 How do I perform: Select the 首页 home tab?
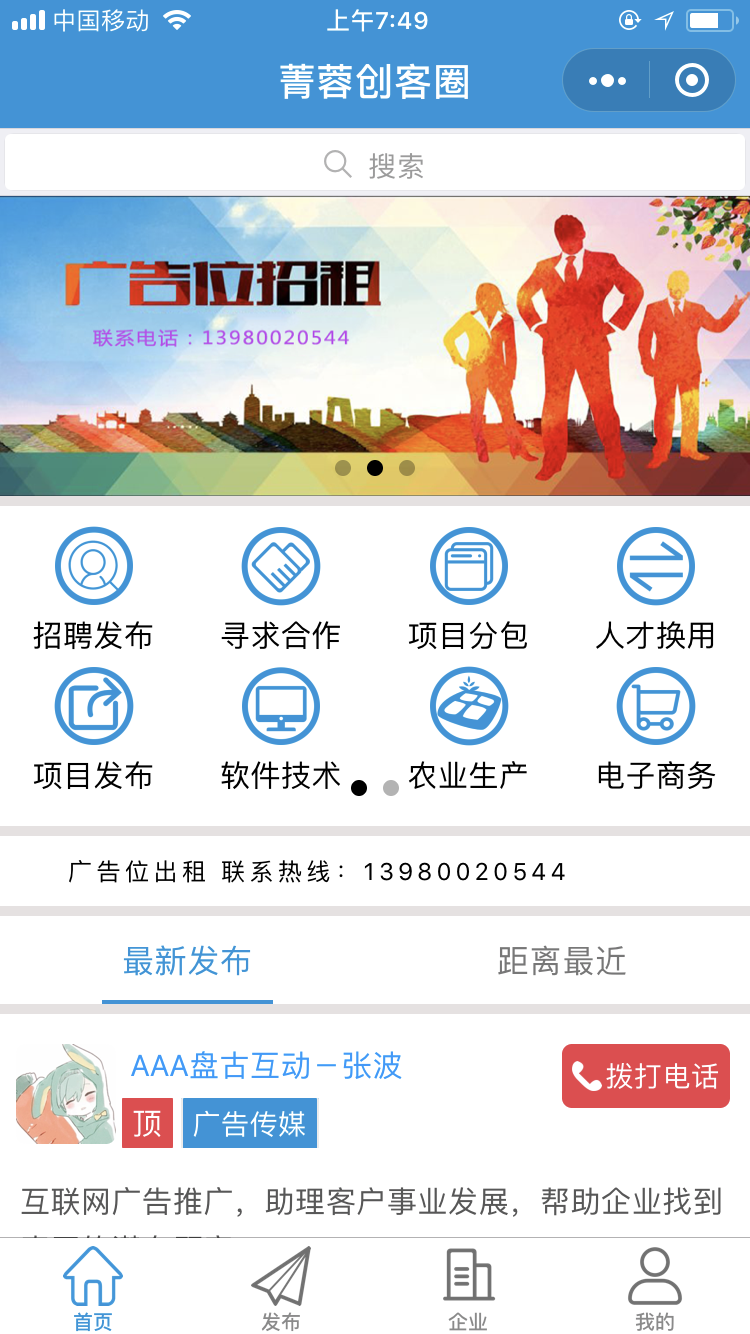pyautogui.click(x=93, y=1290)
